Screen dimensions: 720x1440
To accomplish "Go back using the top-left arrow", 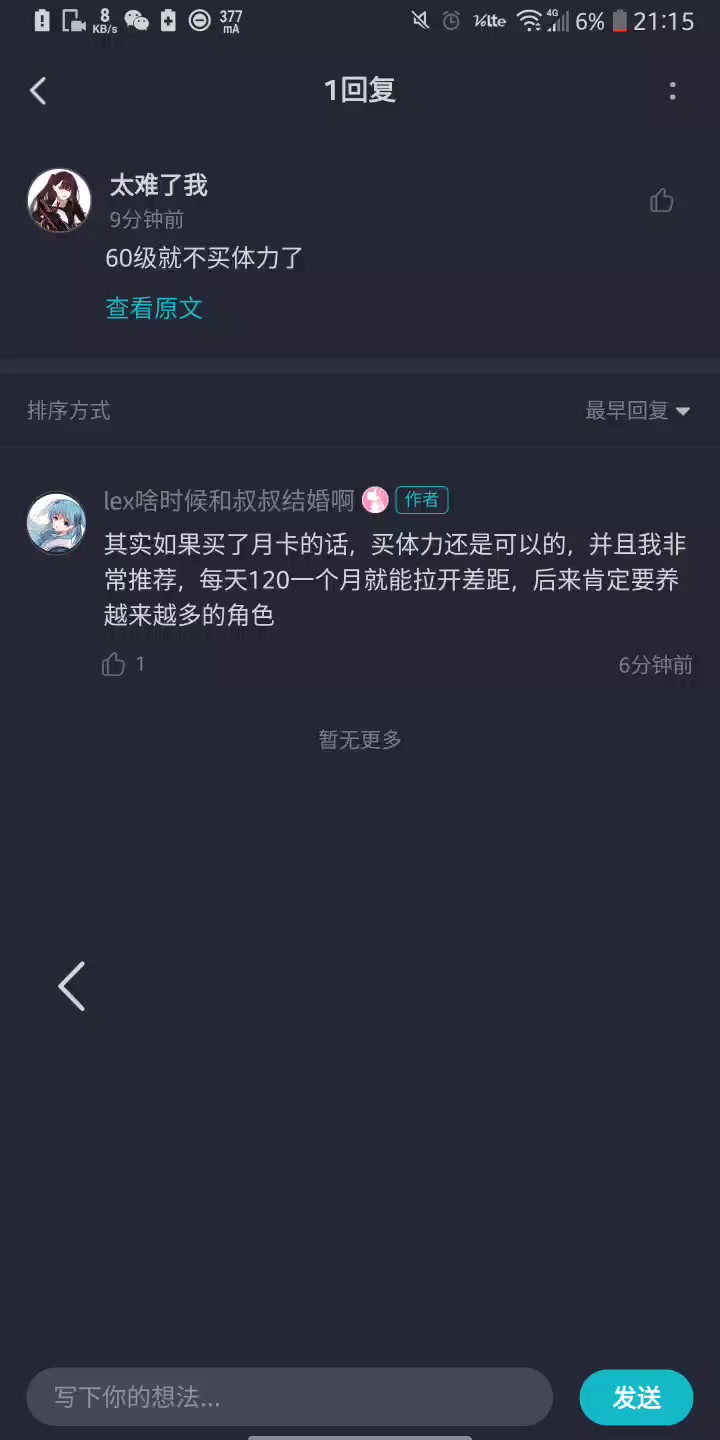I will click(38, 91).
